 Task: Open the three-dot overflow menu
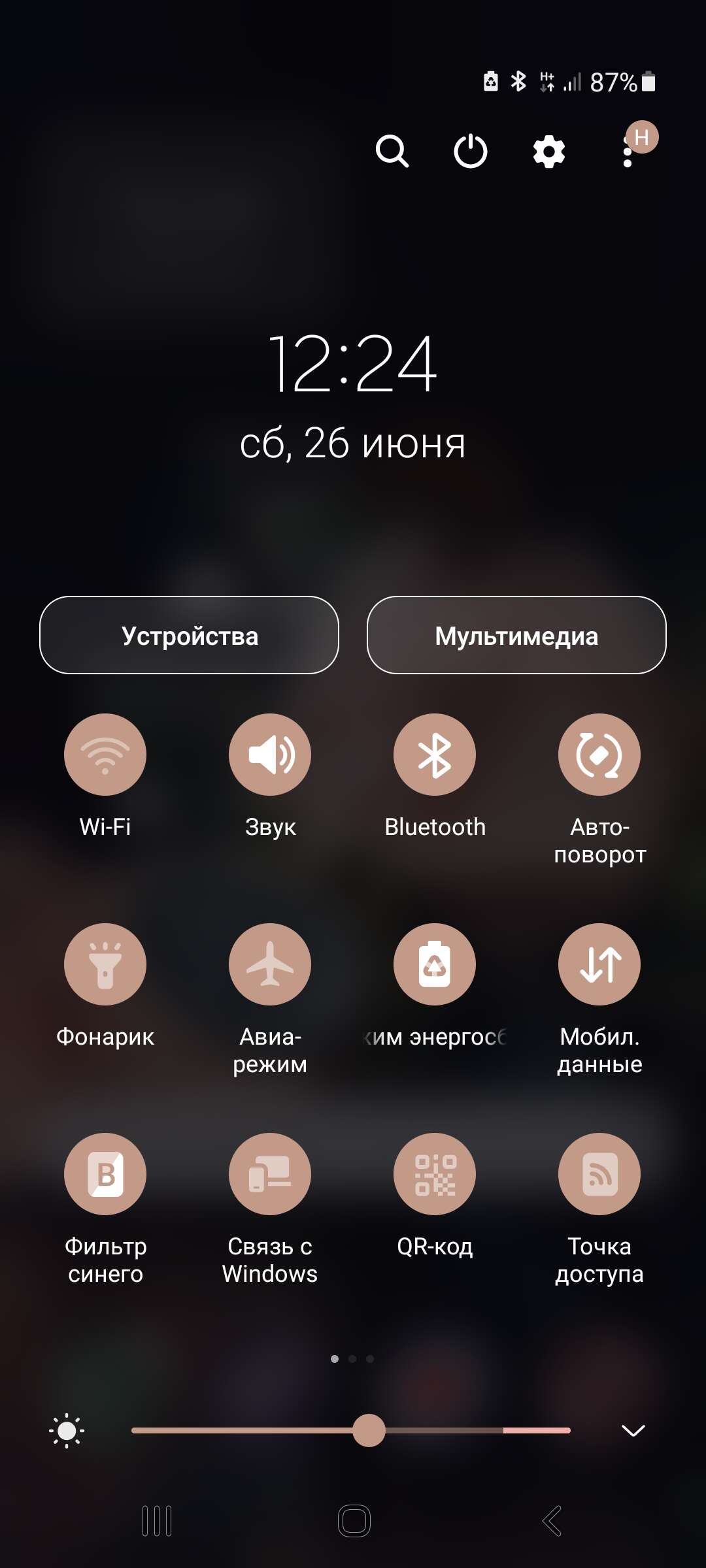point(628,152)
